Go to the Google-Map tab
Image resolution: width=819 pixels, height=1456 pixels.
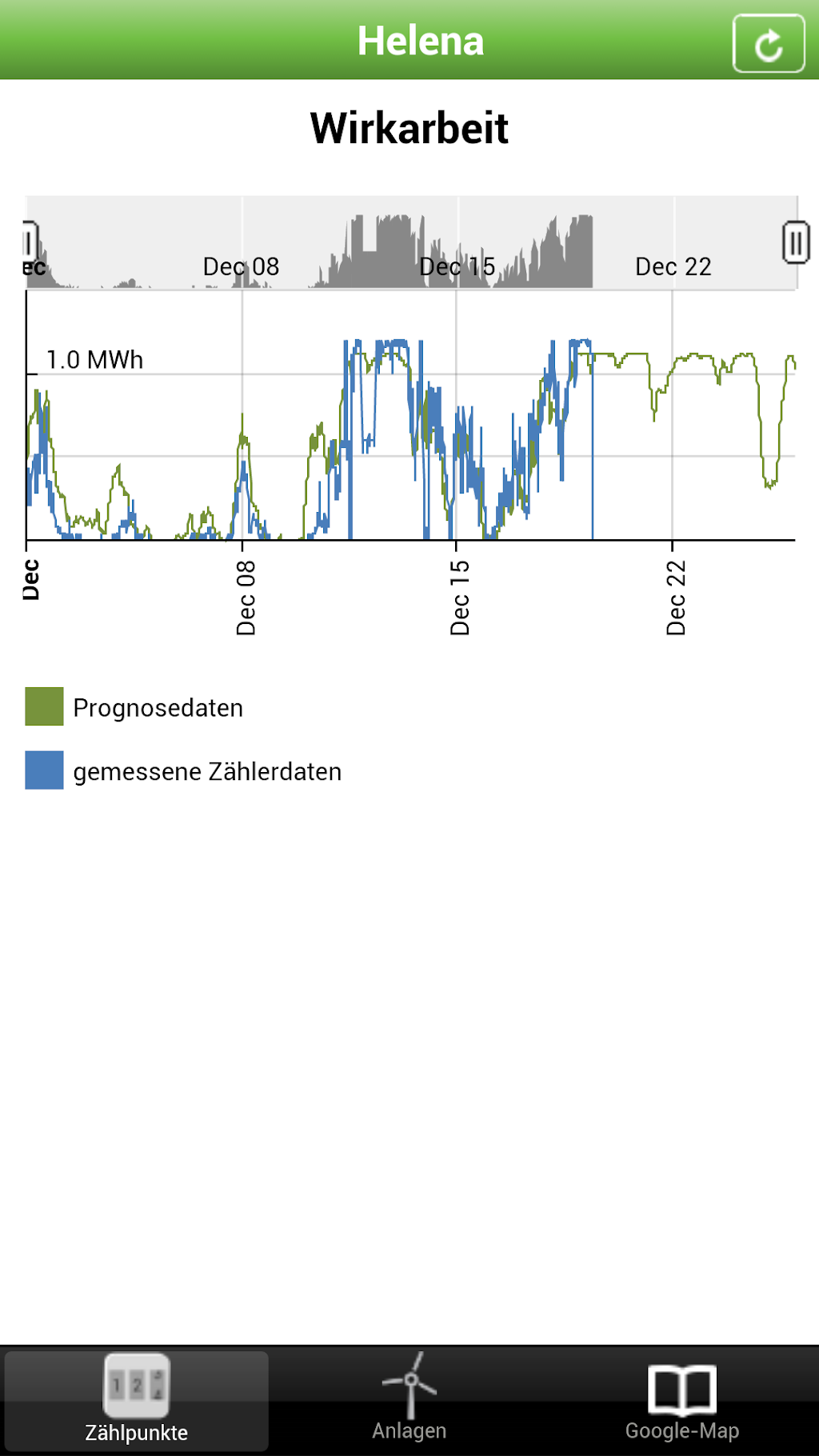(x=682, y=1400)
